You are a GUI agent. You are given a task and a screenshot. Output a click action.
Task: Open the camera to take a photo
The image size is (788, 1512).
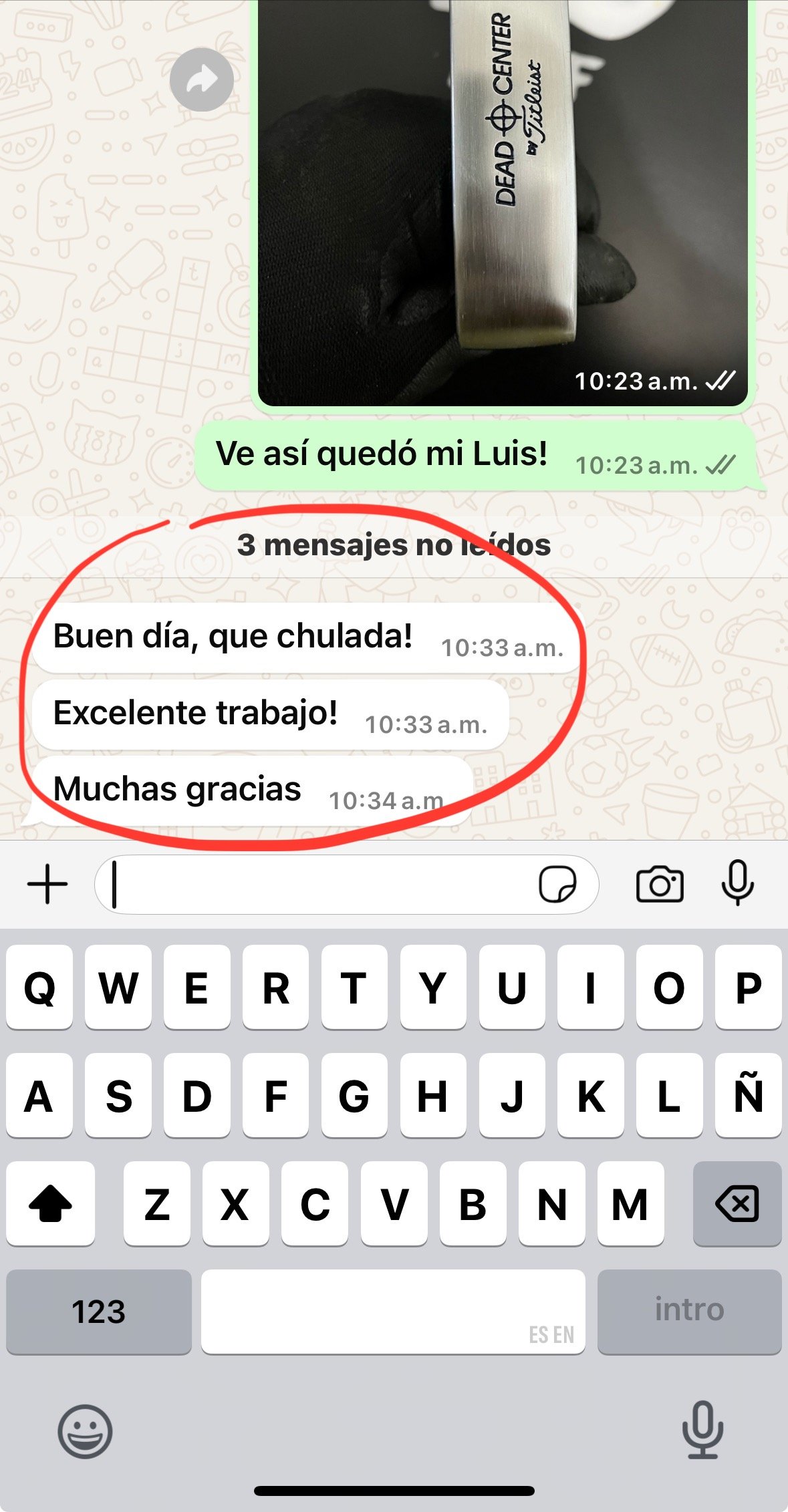pos(659,884)
